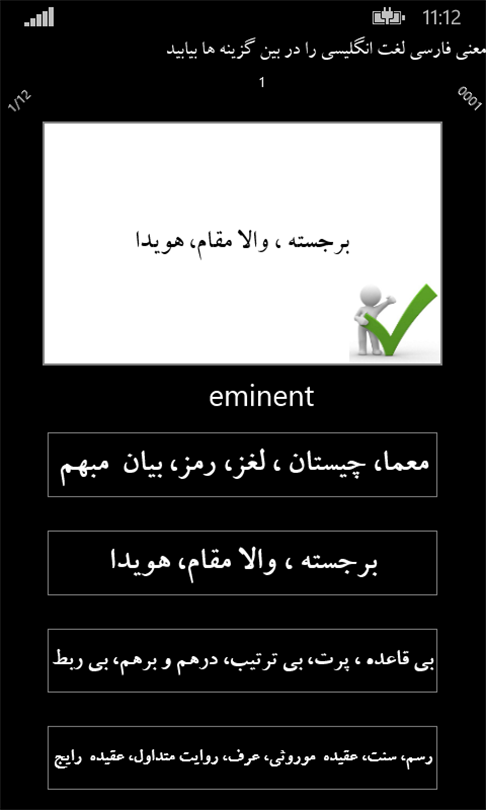Select the answer starting with رسم، سنت
This screenshot has width=486, height=810.
pos(242,757)
